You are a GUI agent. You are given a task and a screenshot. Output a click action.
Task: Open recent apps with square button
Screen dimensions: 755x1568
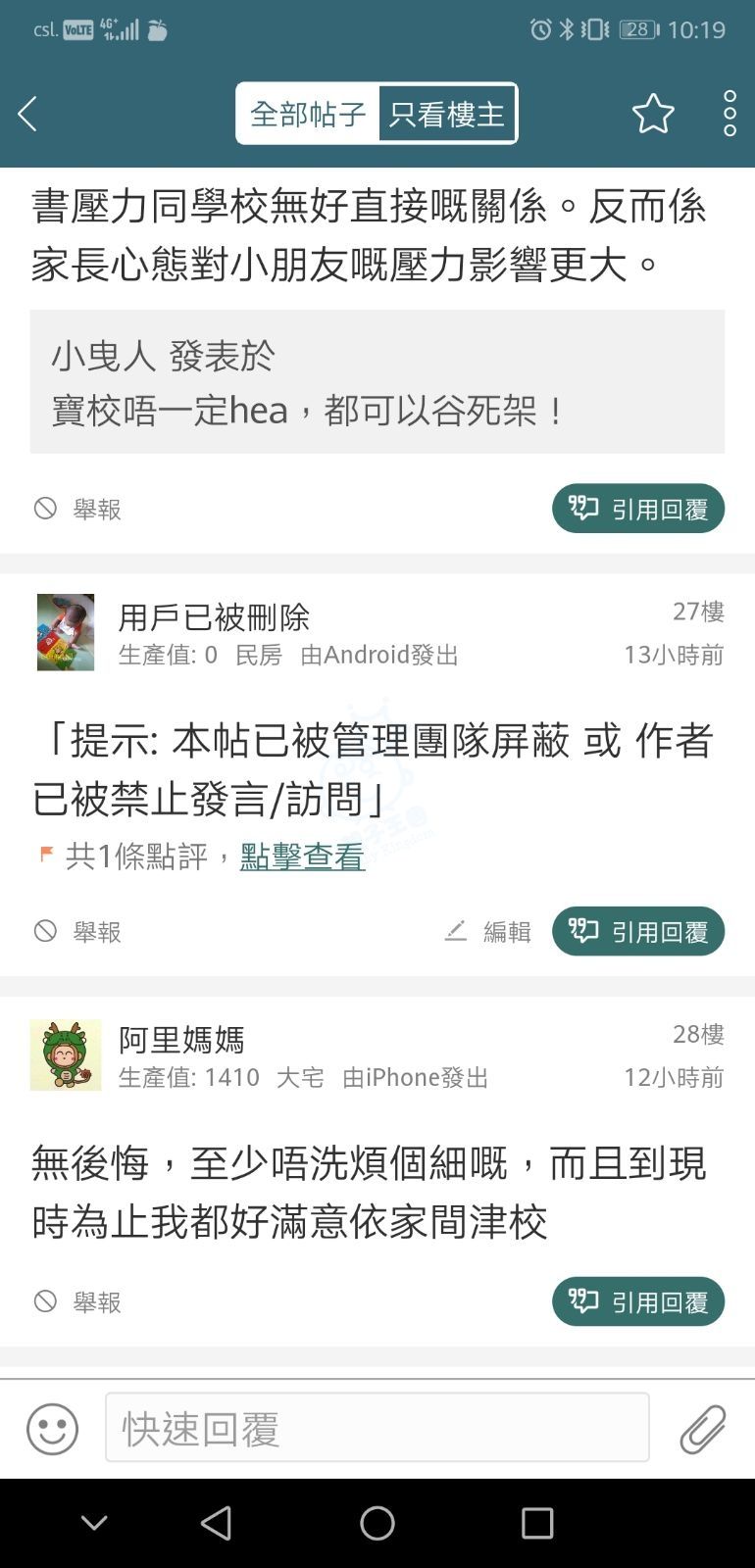[537, 1523]
